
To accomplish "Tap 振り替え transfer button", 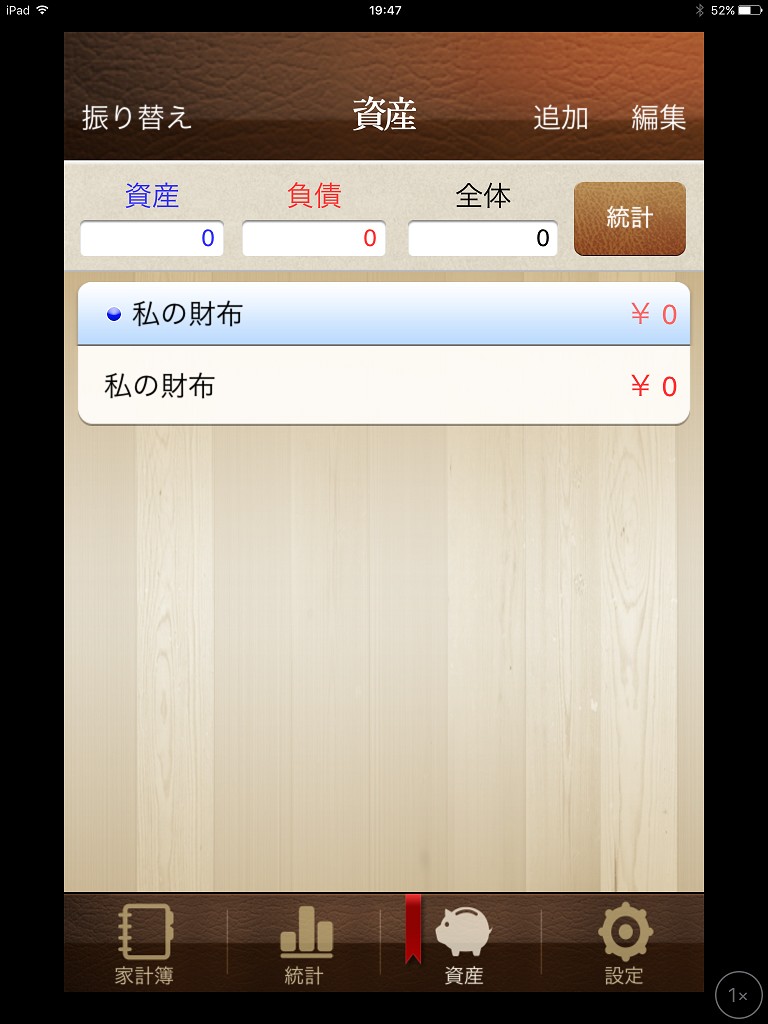I will [x=136, y=118].
